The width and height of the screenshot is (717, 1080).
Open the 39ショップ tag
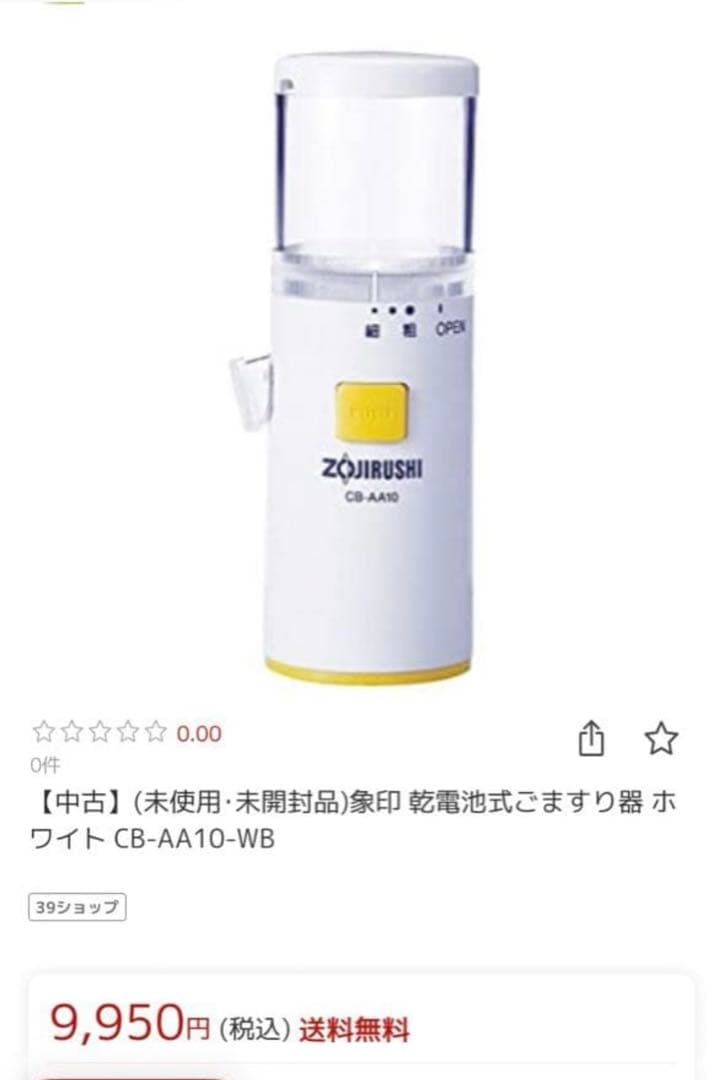[x=77, y=908]
